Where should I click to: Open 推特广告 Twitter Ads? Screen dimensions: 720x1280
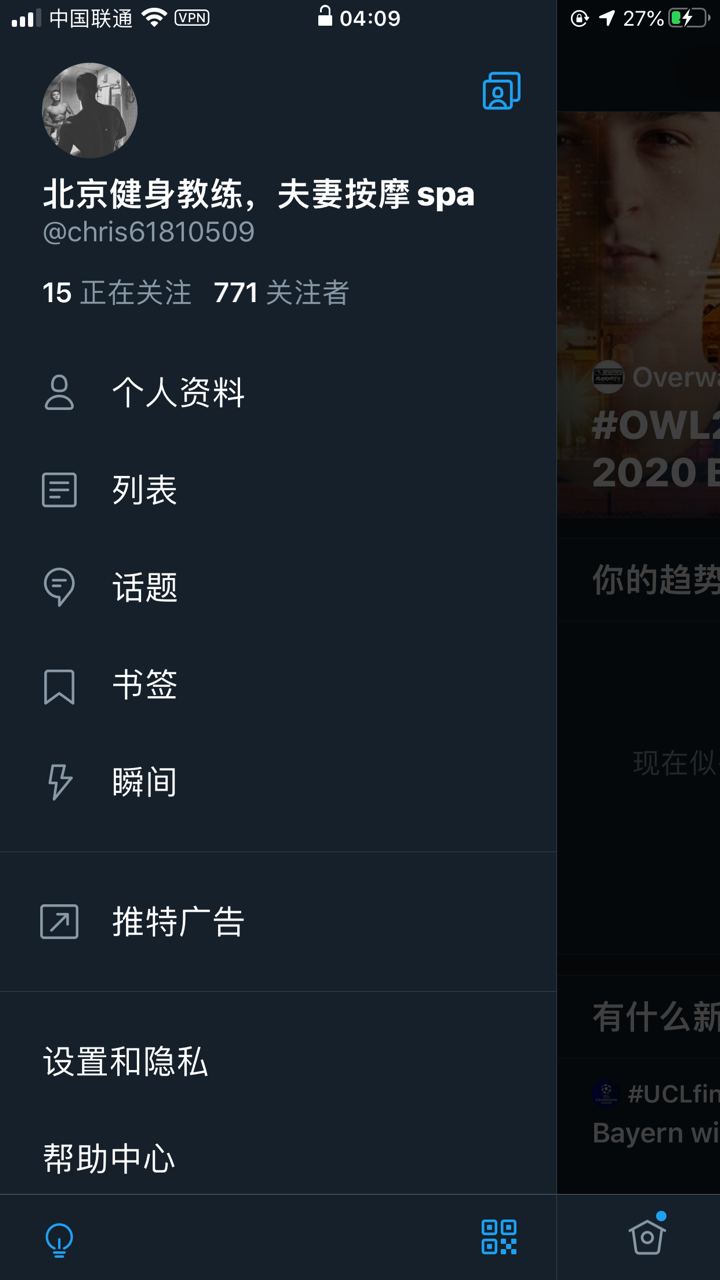point(178,922)
